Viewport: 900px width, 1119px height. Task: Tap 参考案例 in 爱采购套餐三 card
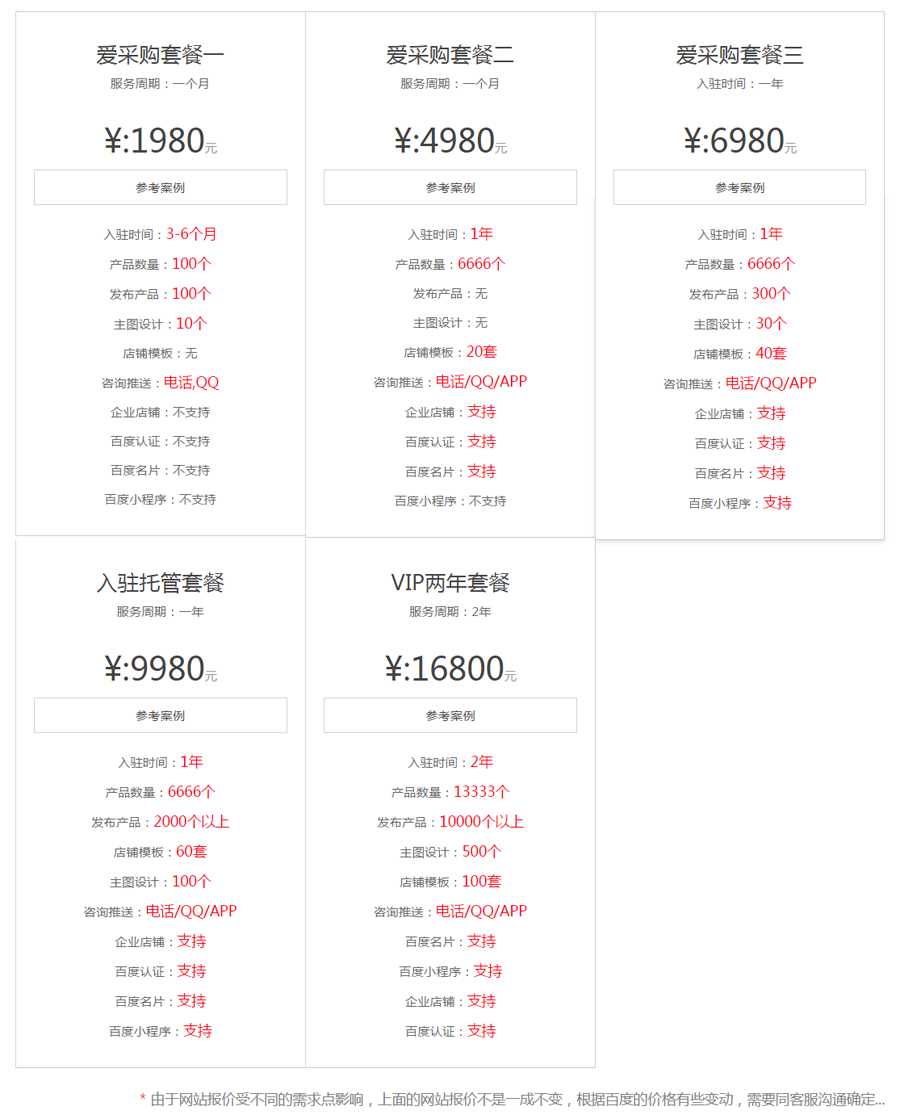(739, 188)
